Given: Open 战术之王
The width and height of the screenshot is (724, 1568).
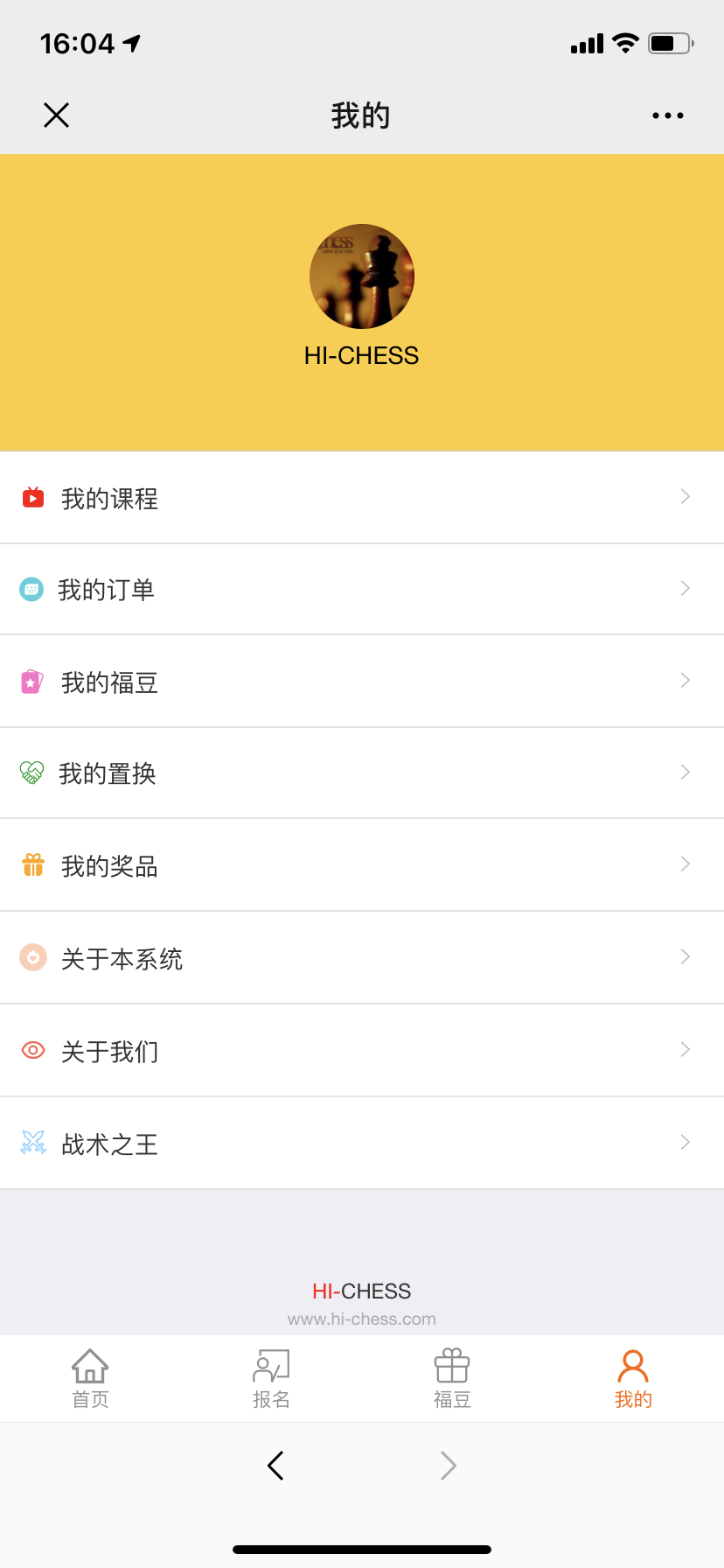Looking at the screenshot, I should [362, 1144].
